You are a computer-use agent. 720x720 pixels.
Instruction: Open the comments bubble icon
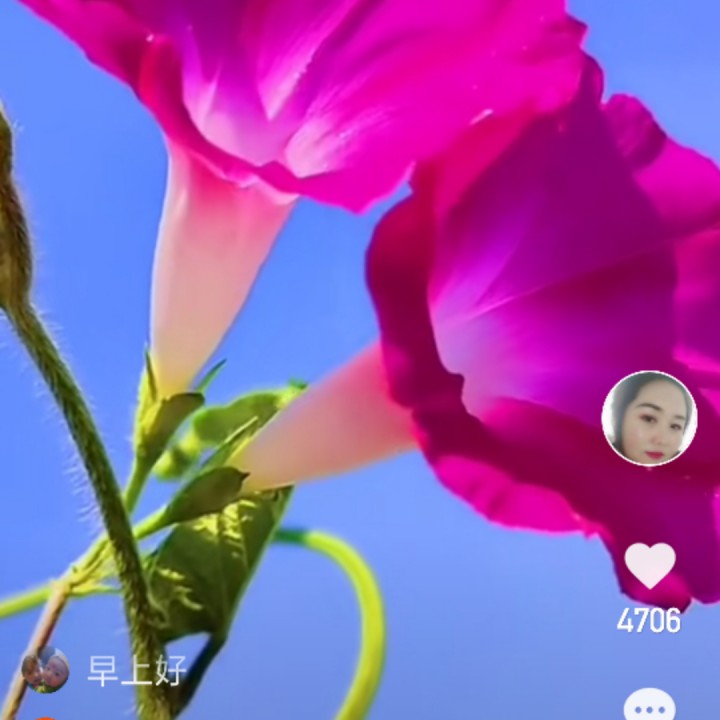coord(649,706)
